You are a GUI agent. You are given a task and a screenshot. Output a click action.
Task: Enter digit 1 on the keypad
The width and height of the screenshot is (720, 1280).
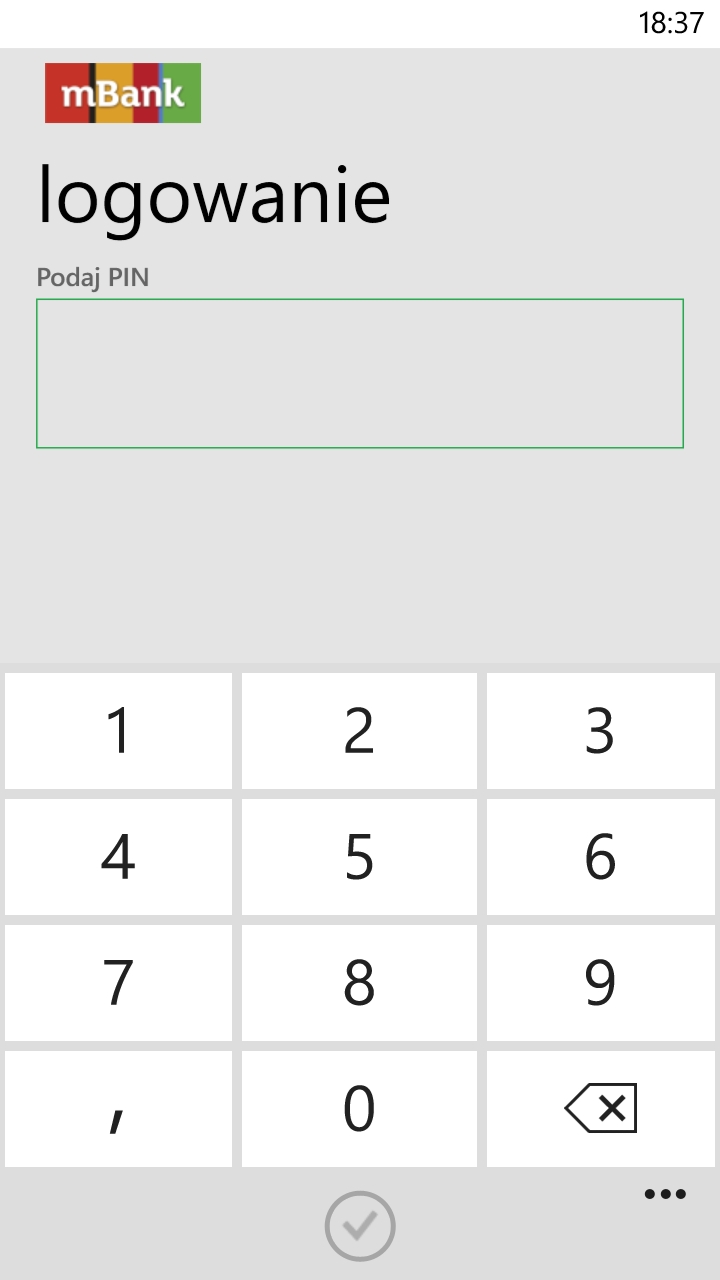click(118, 731)
